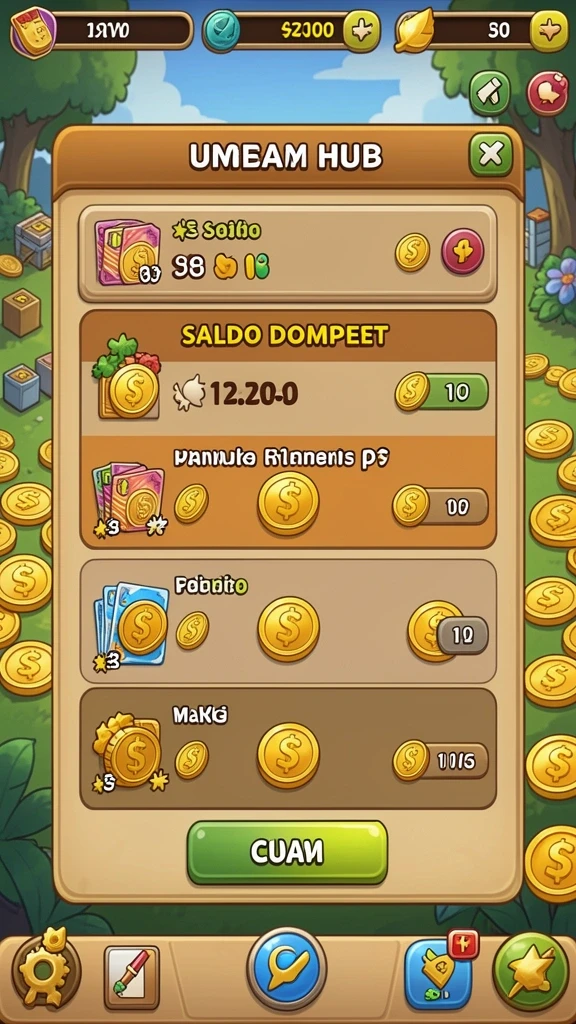Open the green star button

pyautogui.click(x=530, y=971)
